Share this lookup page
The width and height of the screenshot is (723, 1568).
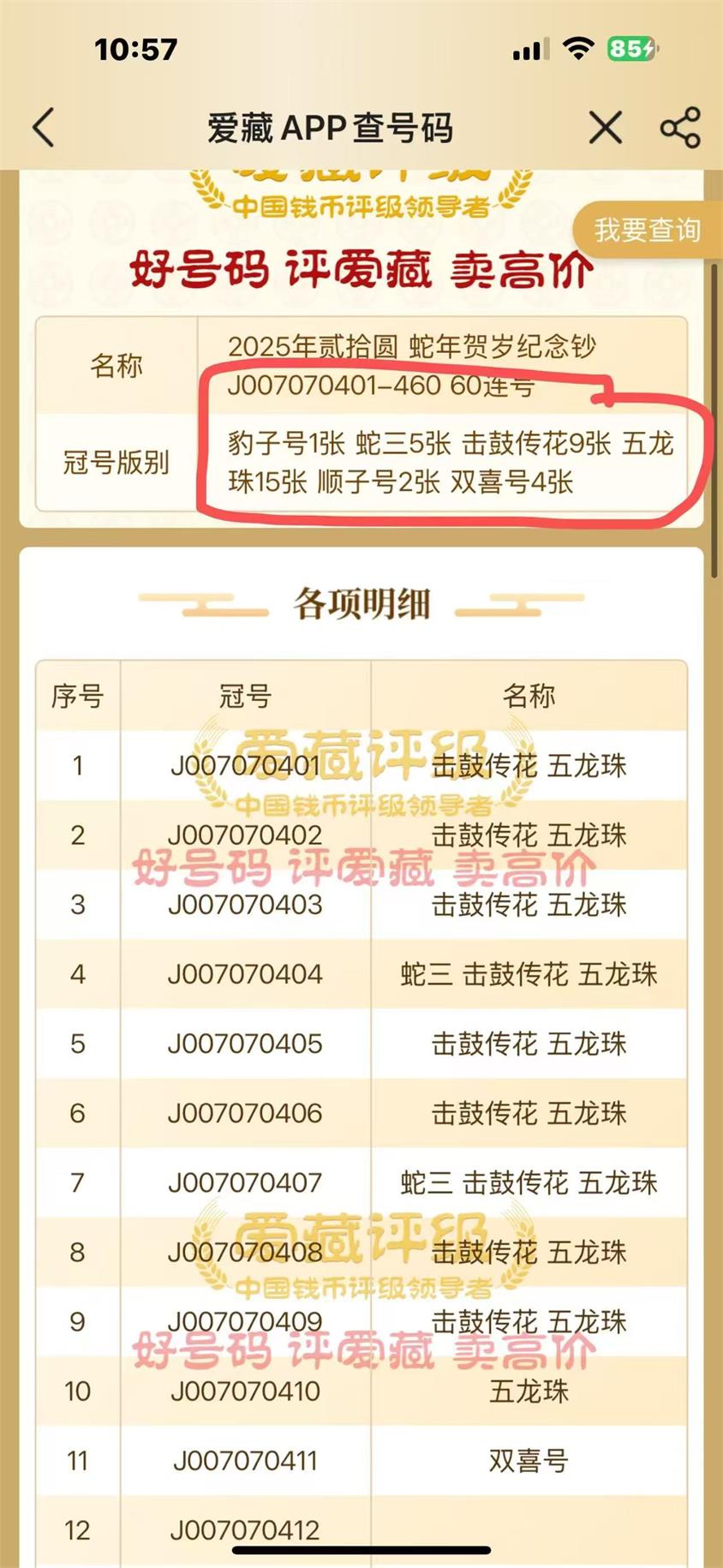tap(680, 128)
